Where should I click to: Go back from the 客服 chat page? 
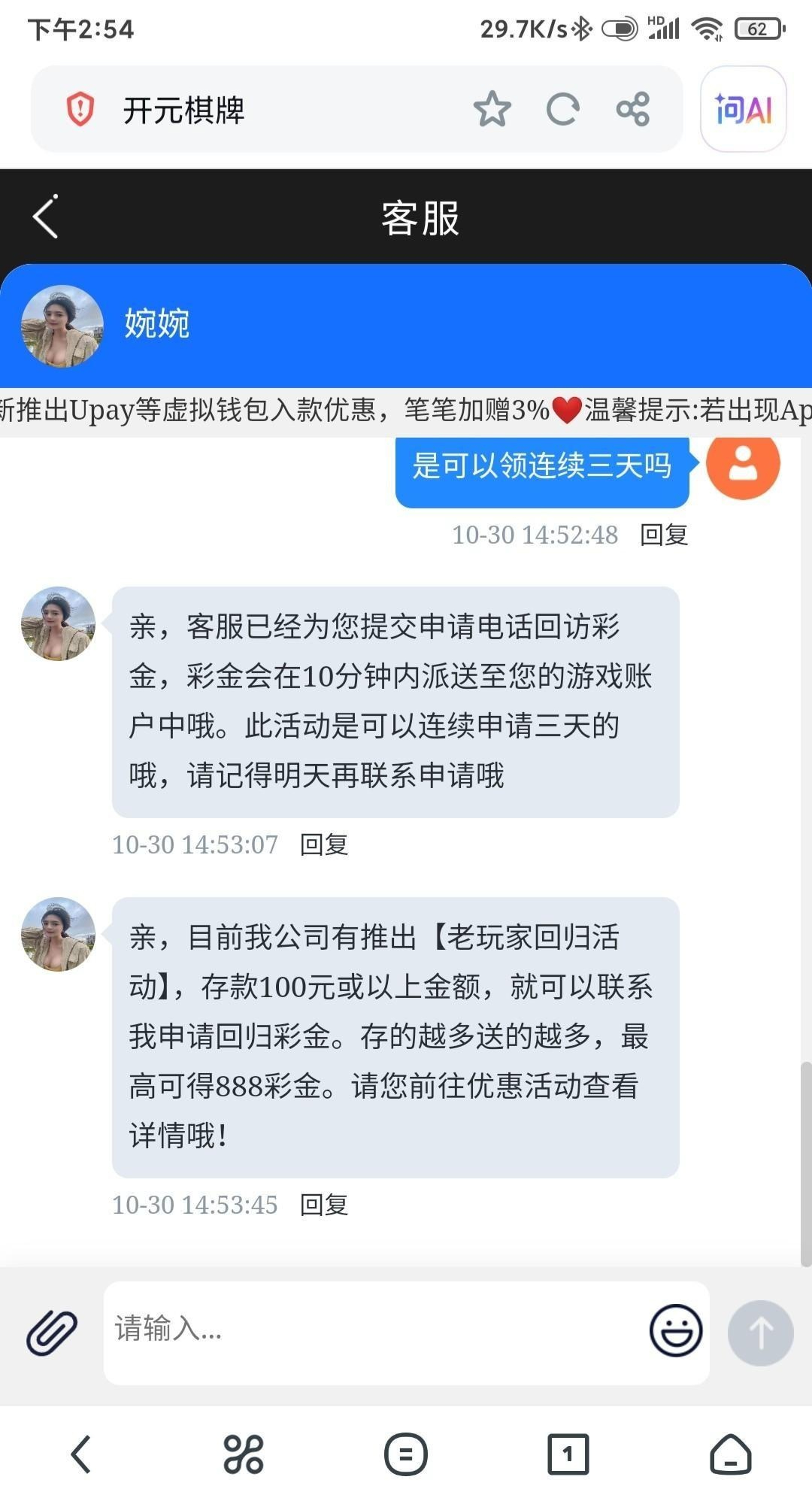coord(45,218)
